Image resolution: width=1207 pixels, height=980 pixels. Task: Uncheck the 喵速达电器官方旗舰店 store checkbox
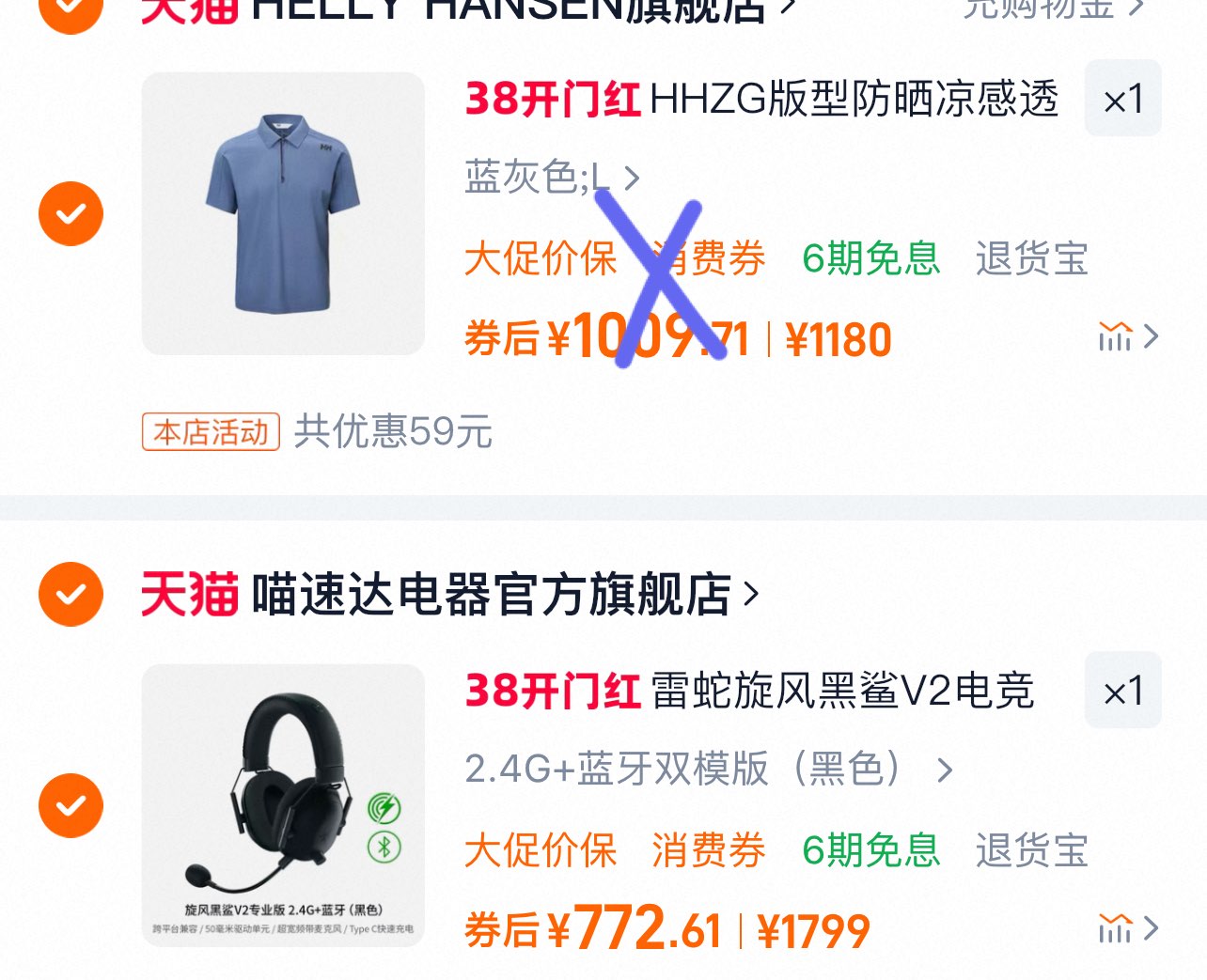coord(71,594)
